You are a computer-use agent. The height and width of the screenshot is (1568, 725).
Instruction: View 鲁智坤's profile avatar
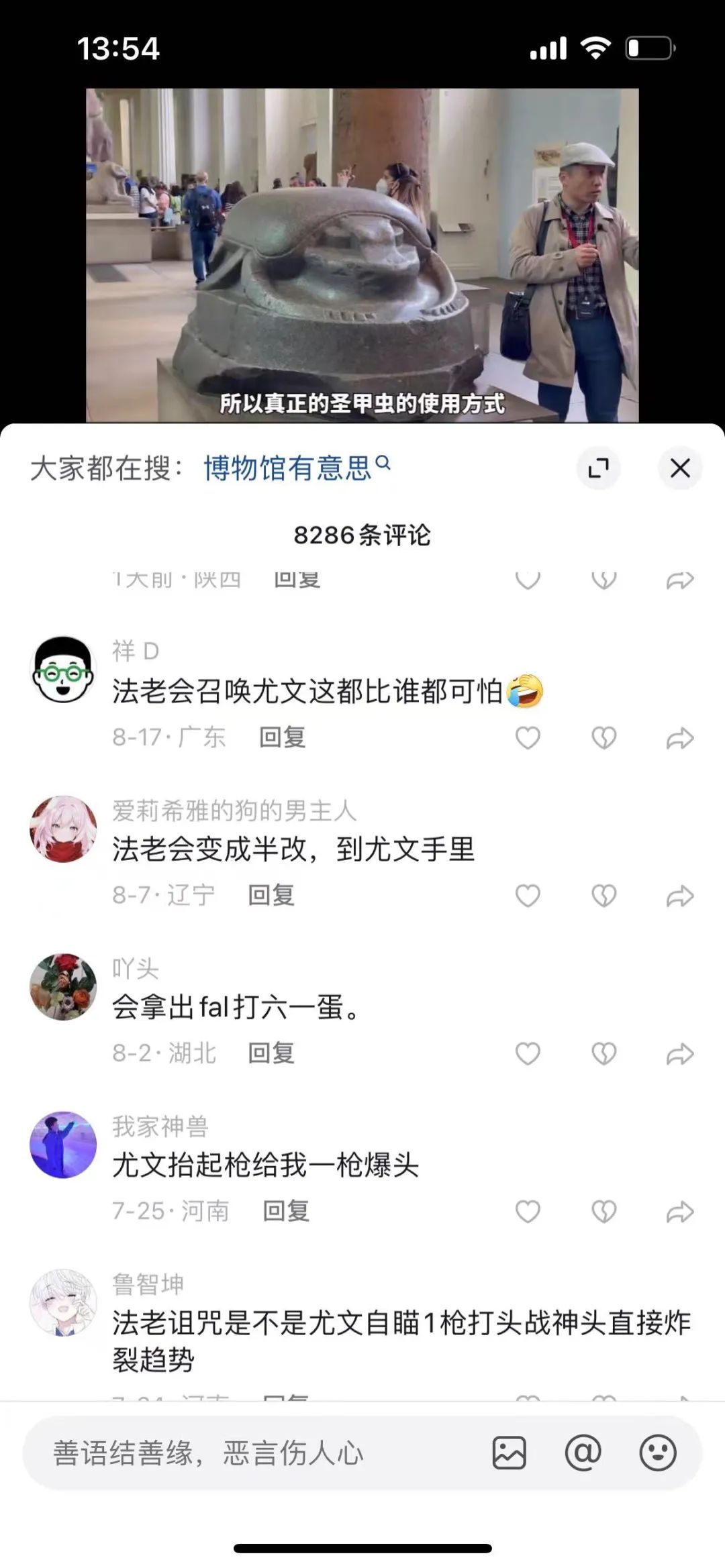[64, 1300]
